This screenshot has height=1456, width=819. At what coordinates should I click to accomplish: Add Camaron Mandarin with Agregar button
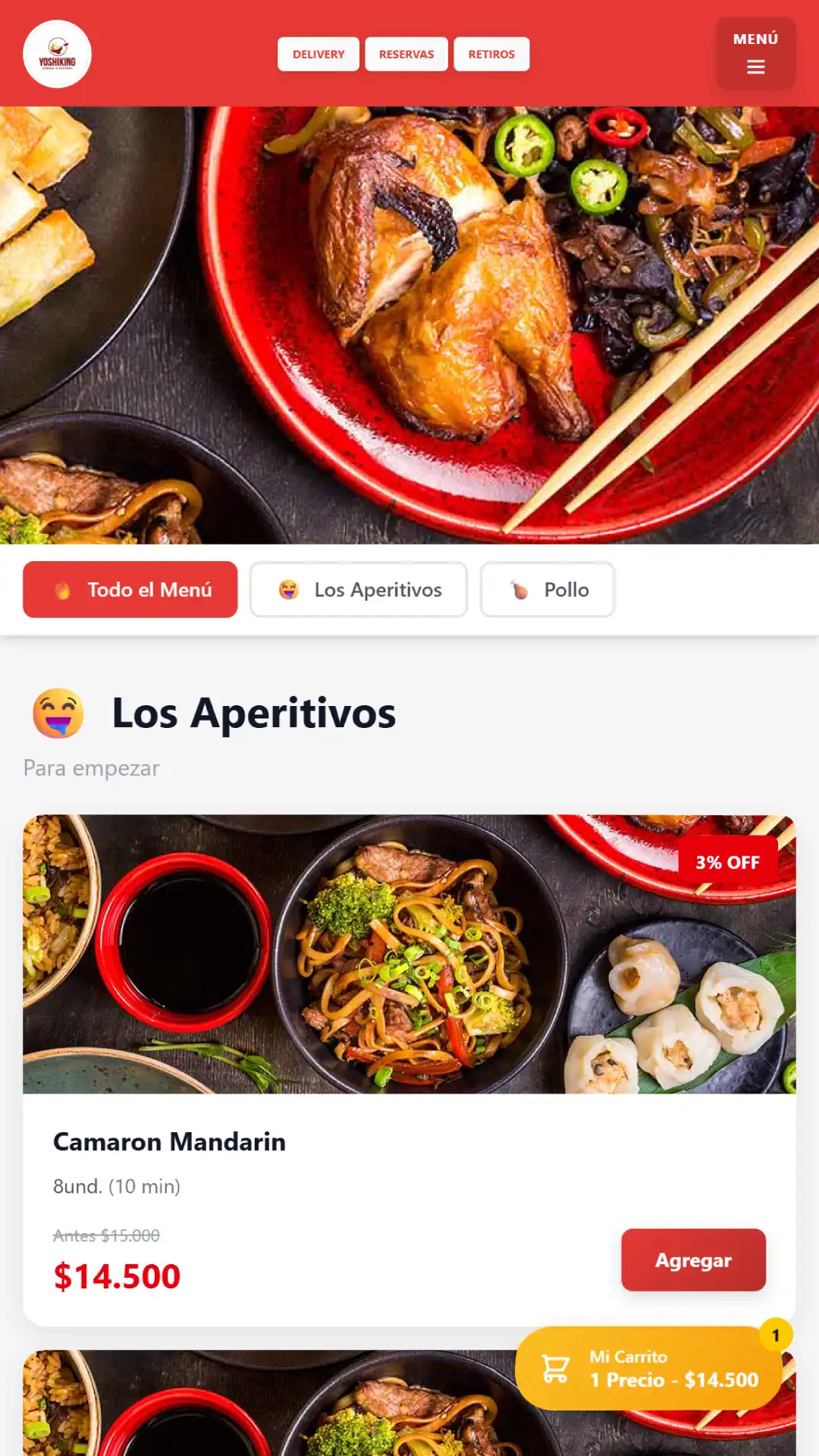coord(693,1260)
